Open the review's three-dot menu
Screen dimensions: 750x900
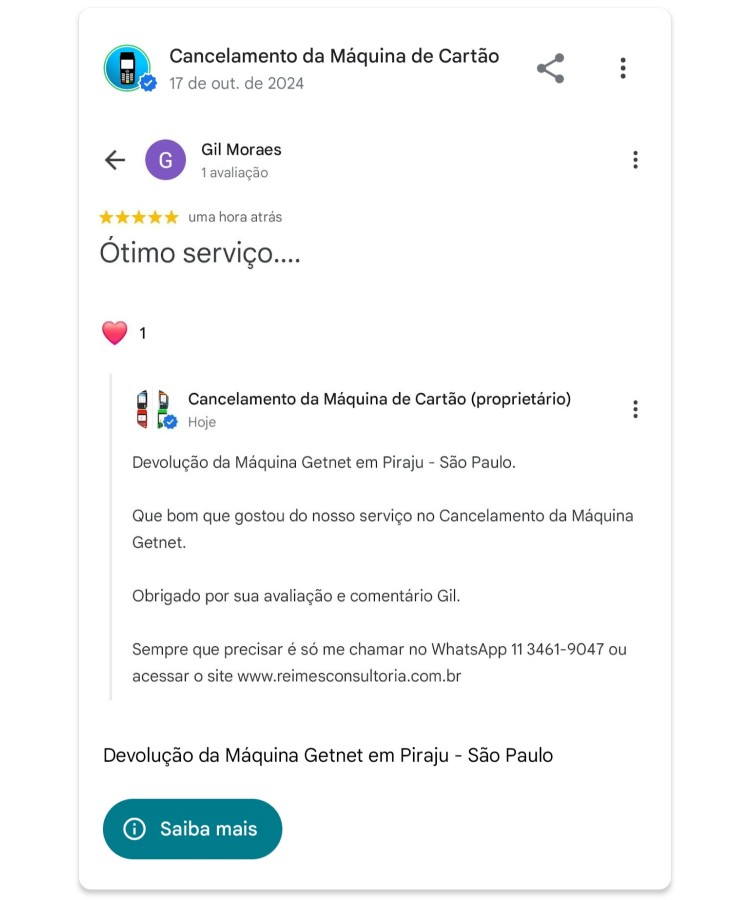click(635, 159)
